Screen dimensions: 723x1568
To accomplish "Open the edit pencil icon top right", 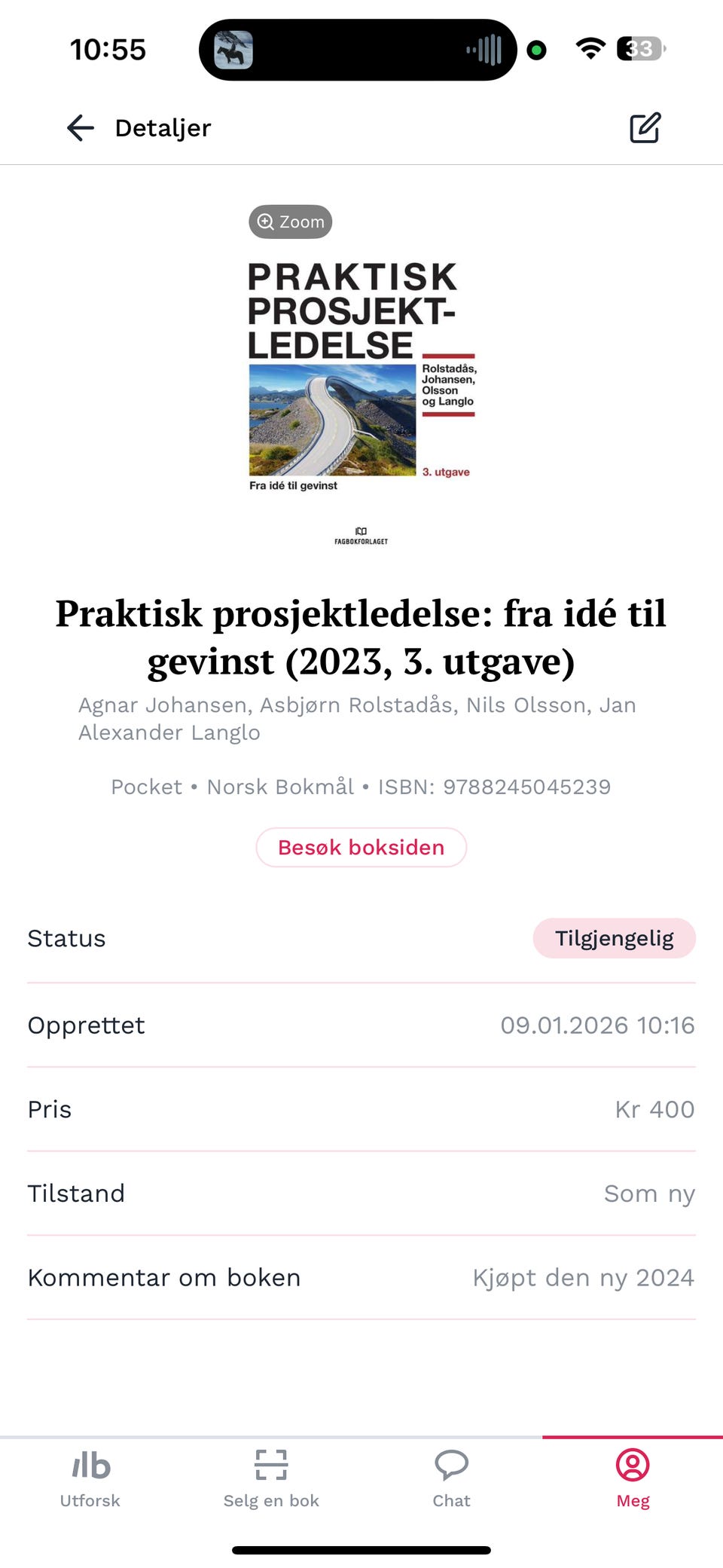I will point(645,127).
